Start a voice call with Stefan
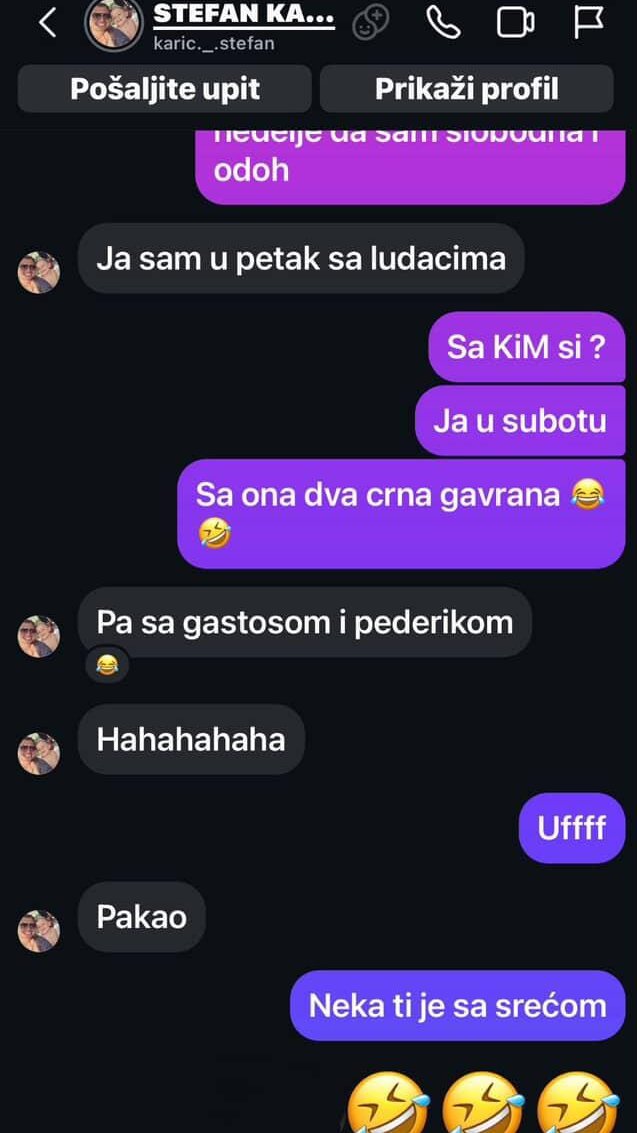This screenshot has width=637, height=1133. pyautogui.click(x=443, y=22)
